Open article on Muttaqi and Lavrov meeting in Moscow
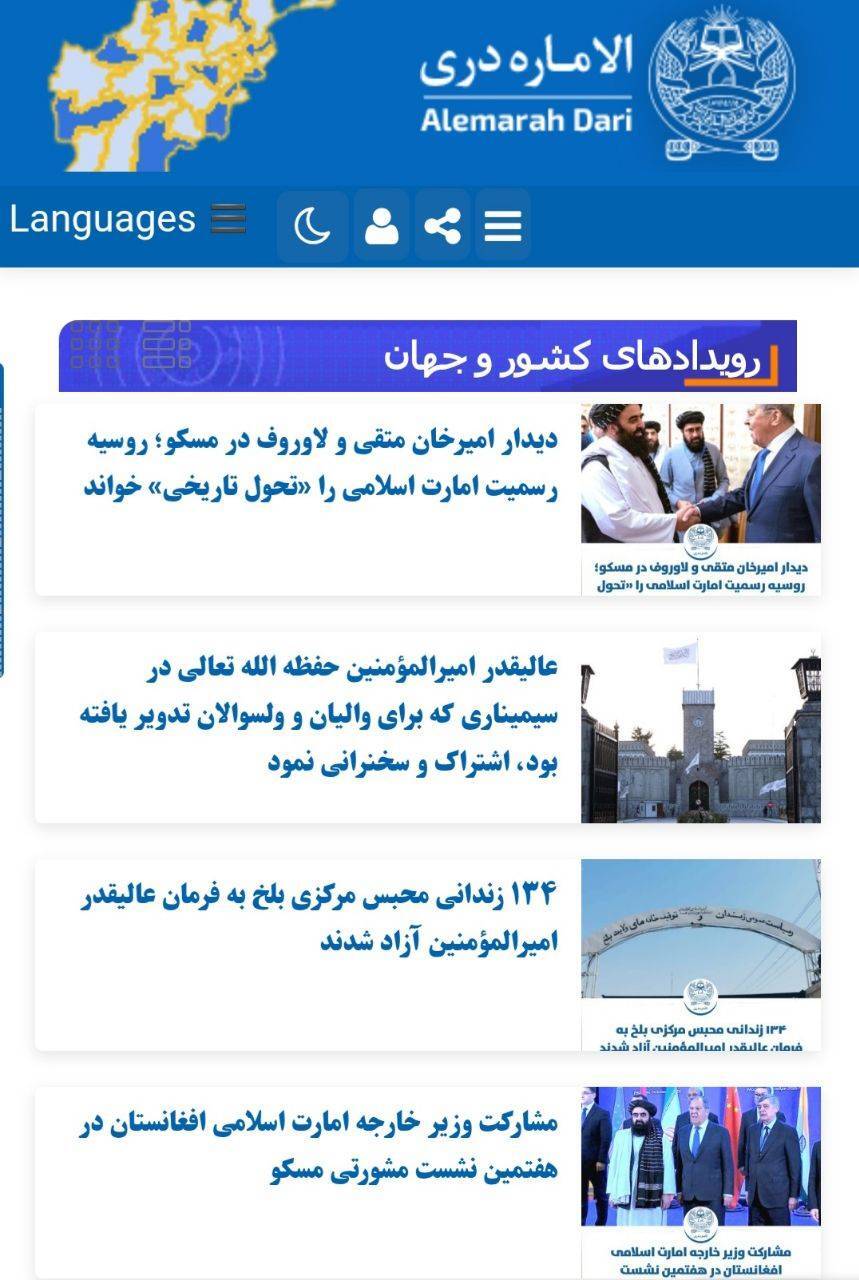859x1280 pixels. tap(318, 464)
